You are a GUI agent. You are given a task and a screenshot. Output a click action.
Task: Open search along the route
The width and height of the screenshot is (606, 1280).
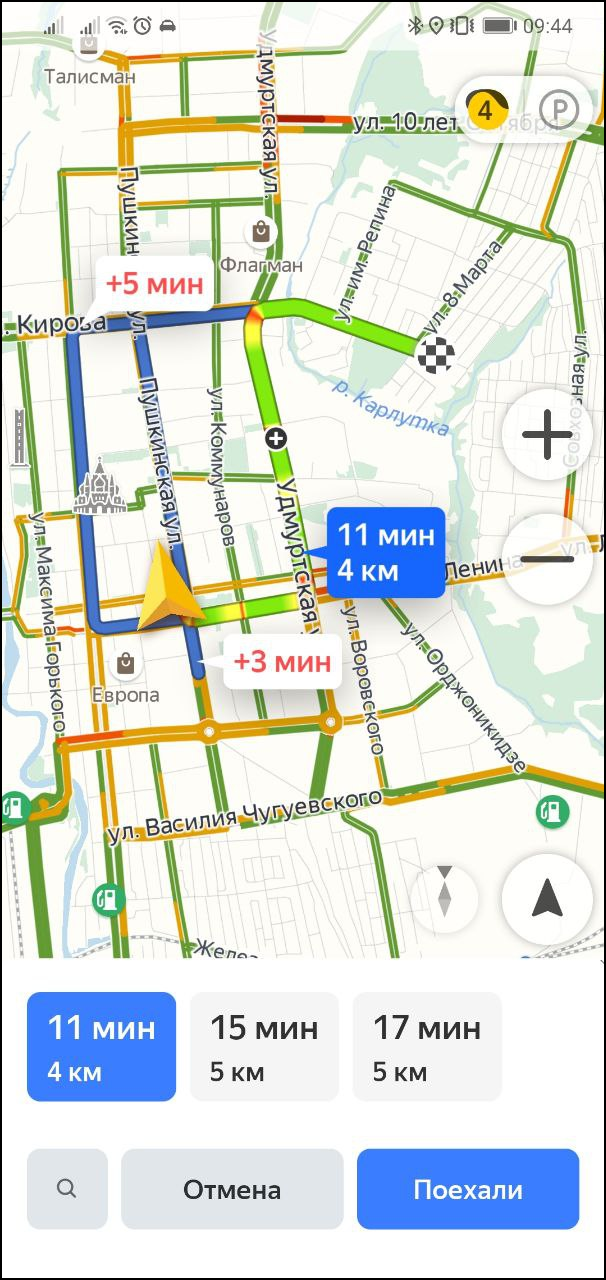pos(67,1189)
